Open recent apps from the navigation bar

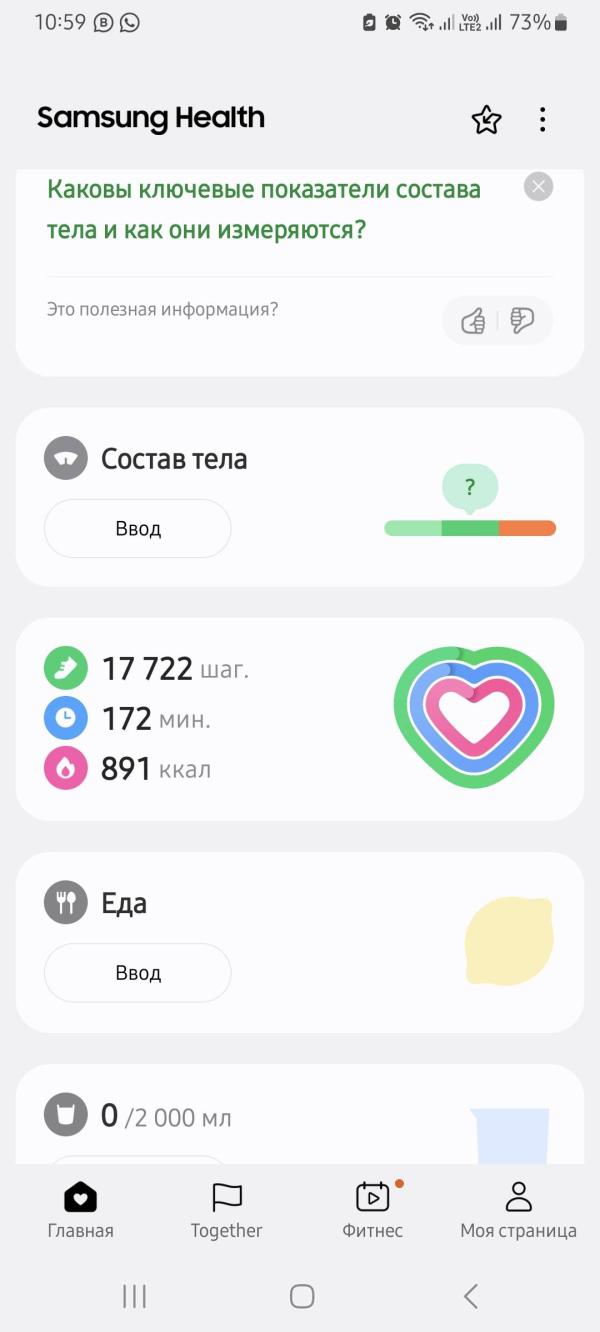click(134, 1296)
